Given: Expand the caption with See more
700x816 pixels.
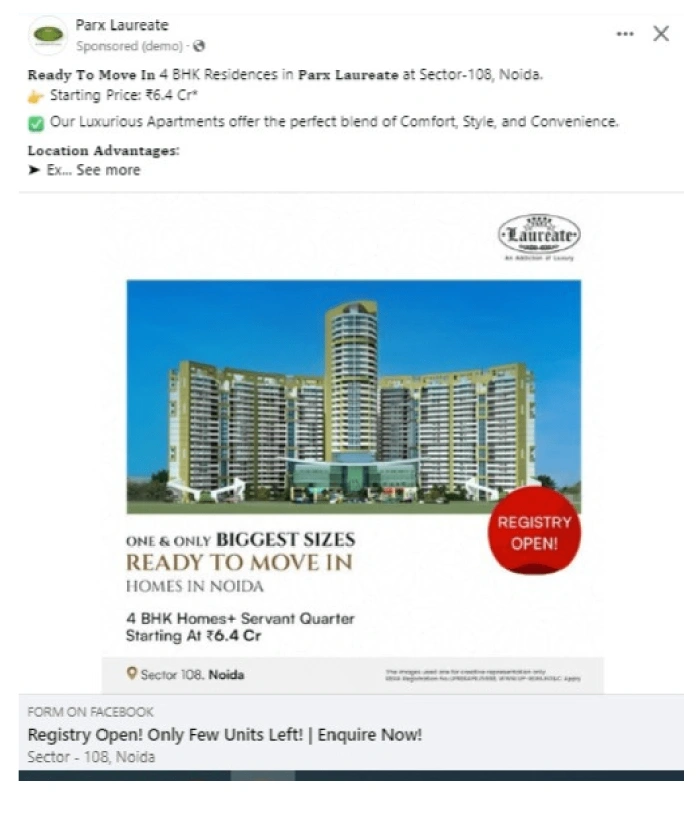Looking at the screenshot, I should point(108,170).
